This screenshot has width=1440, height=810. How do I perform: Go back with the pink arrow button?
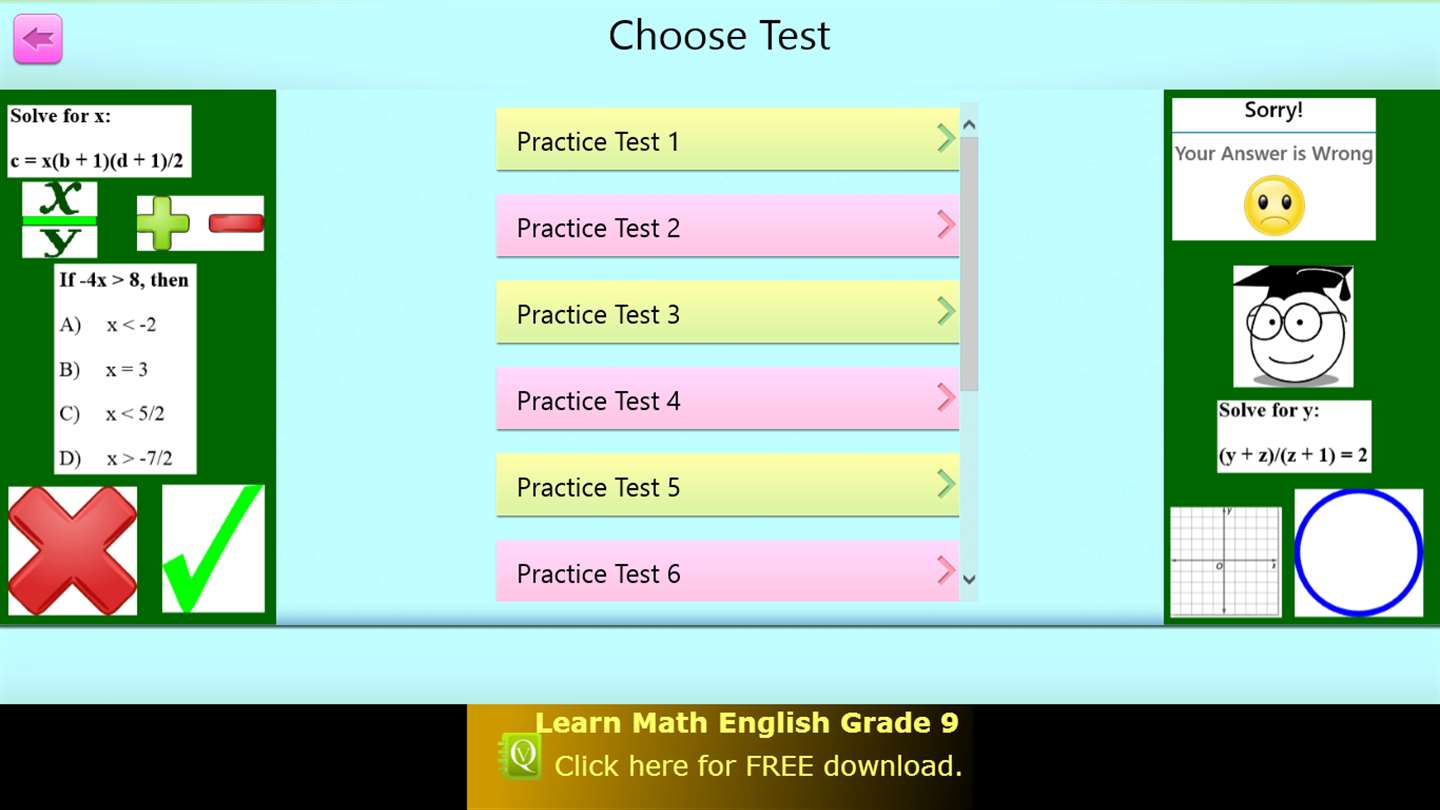pos(38,39)
